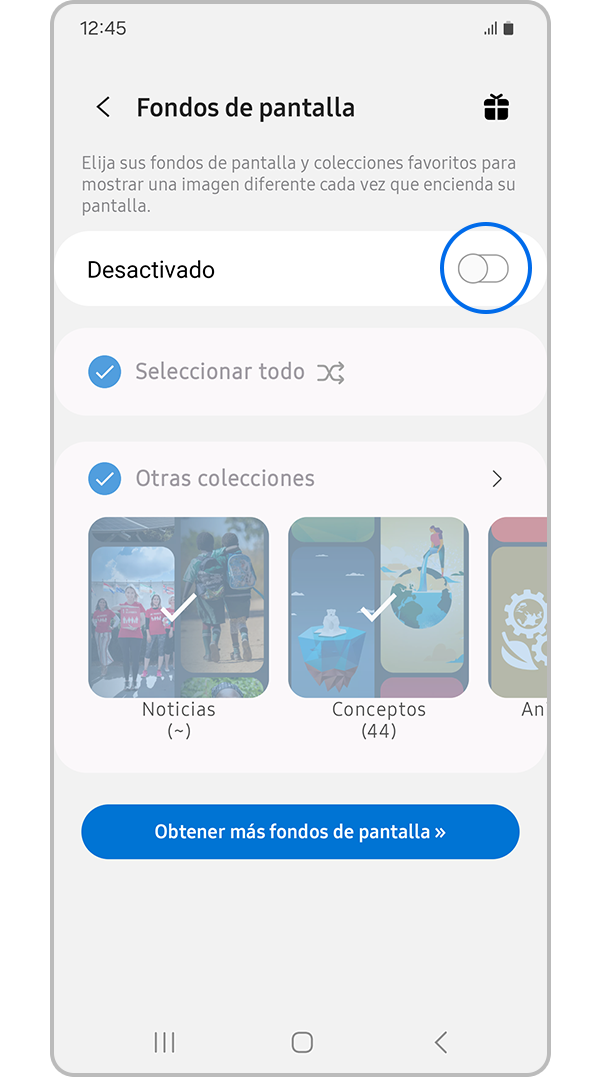Open the gift box icon
Viewport: 600px width, 1077px height.
496,108
